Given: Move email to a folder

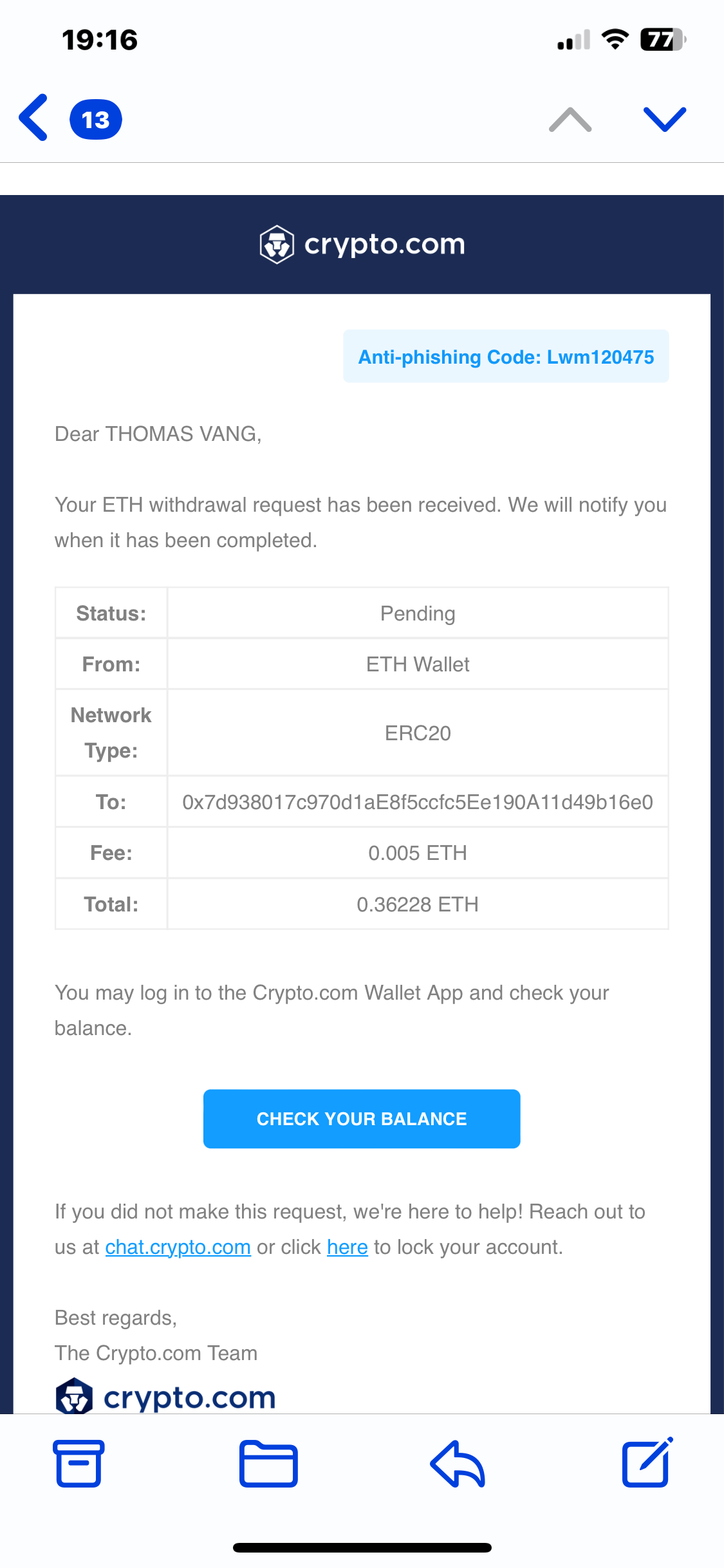Looking at the screenshot, I should 268,1463.
